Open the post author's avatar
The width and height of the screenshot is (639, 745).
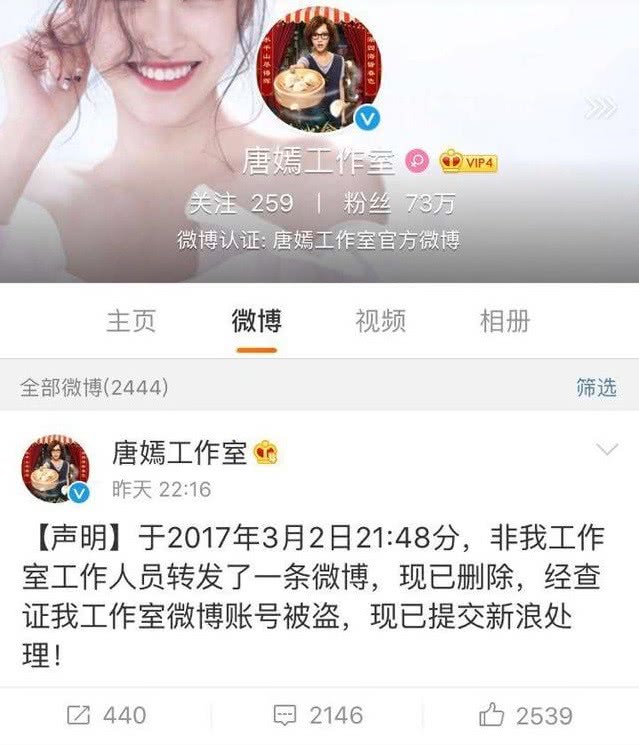[x=56, y=467]
